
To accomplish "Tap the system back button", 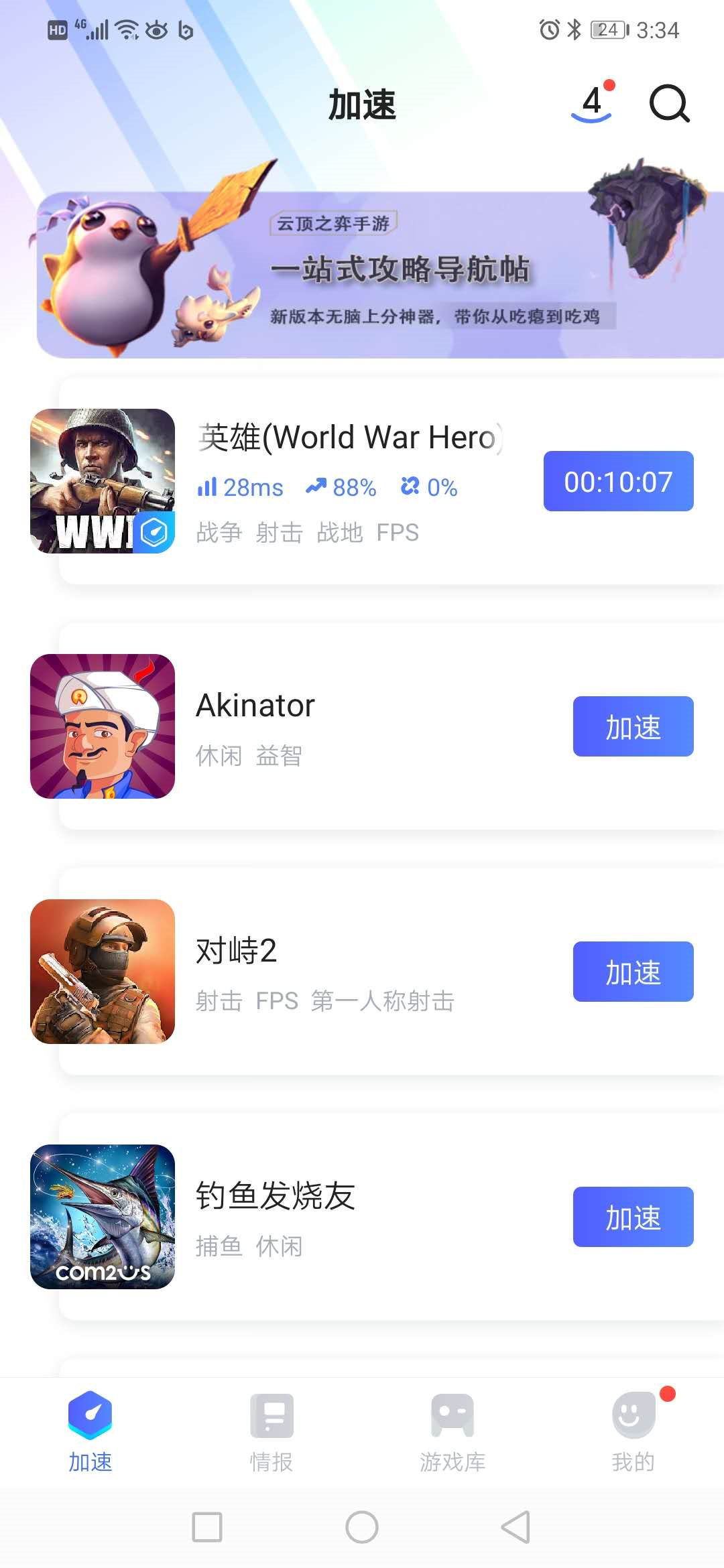I will click(516, 1527).
